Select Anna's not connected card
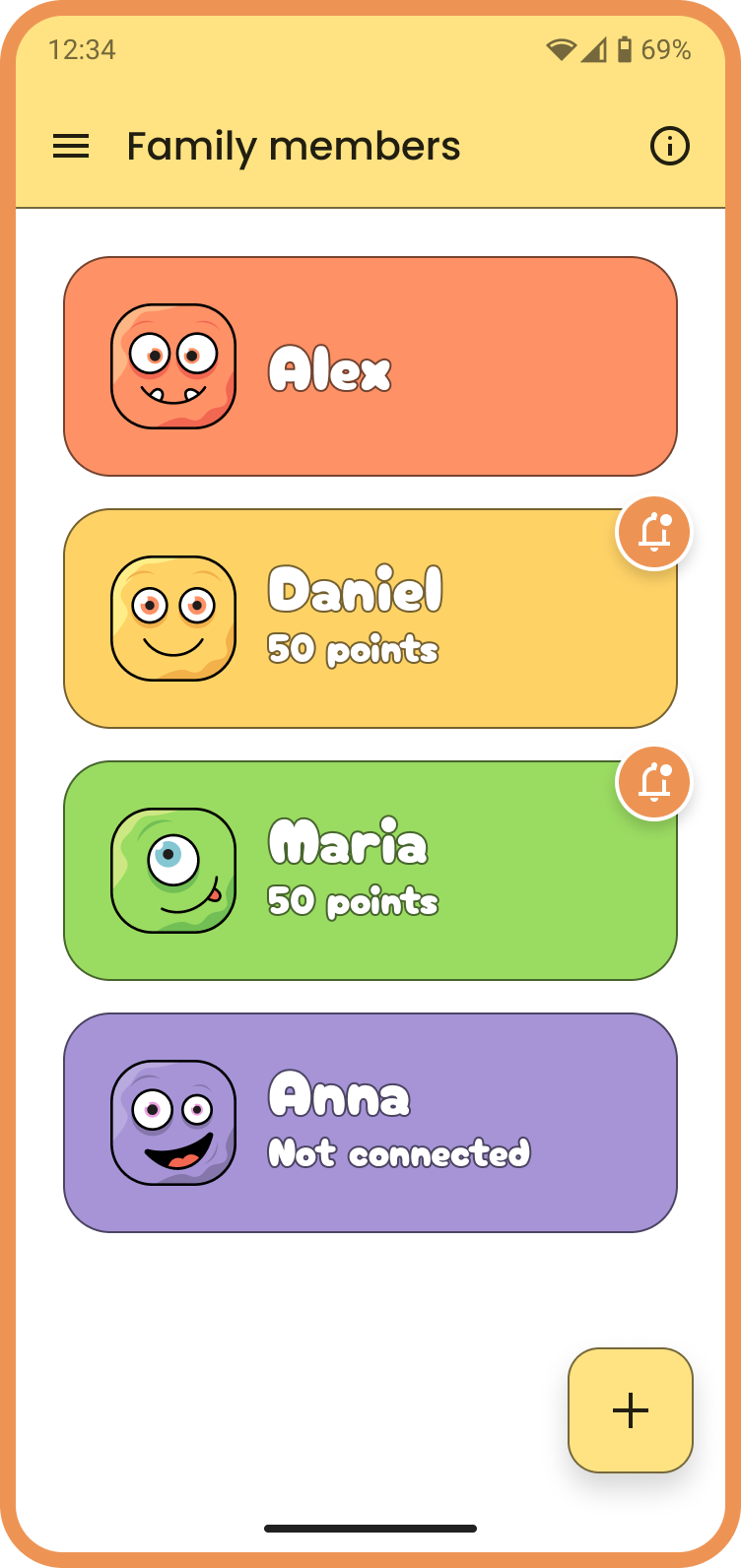The width and height of the screenshot is (741, 1568). pyautogui.click(x=370, y=1123)
